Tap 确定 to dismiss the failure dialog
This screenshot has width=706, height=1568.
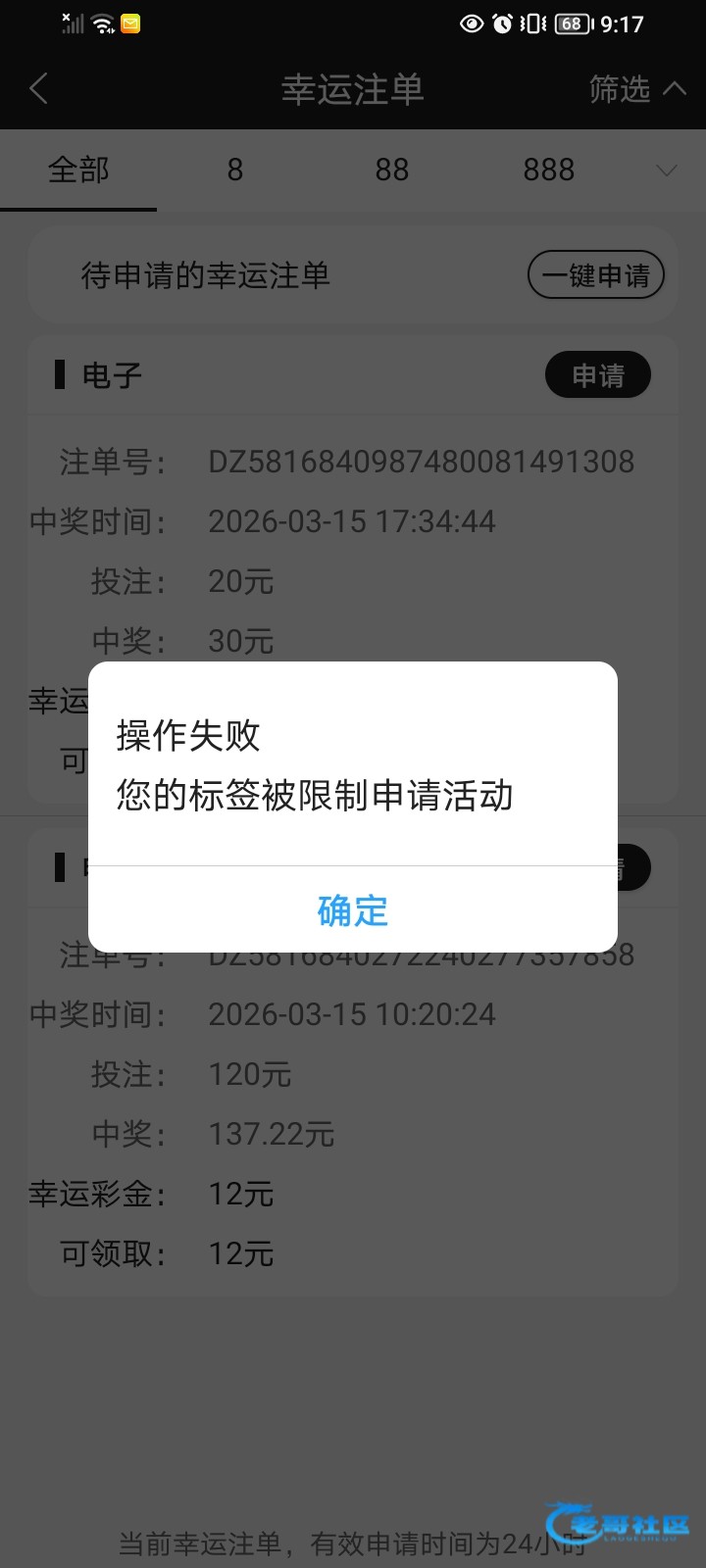[353, 910]
